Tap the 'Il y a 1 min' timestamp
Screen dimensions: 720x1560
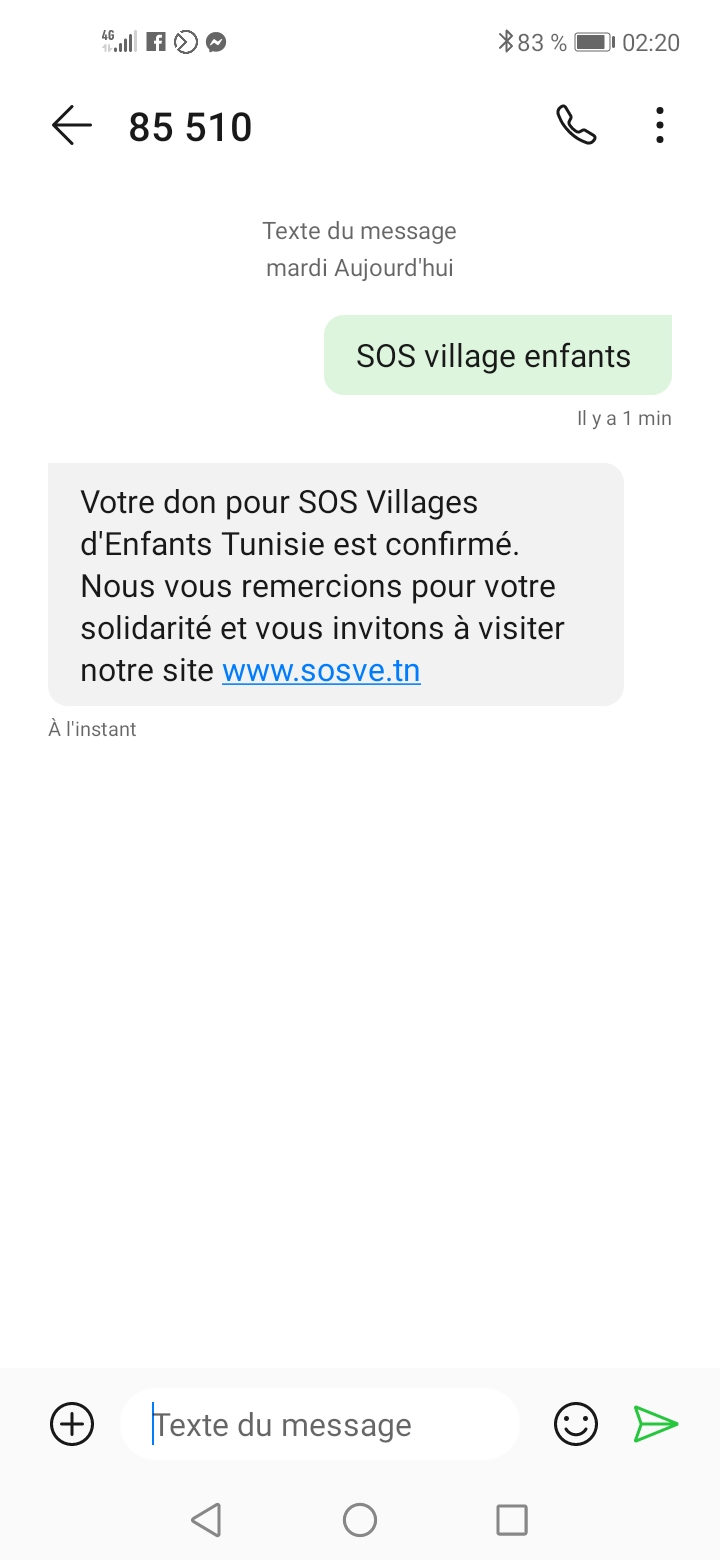click(x=623, y=418)
